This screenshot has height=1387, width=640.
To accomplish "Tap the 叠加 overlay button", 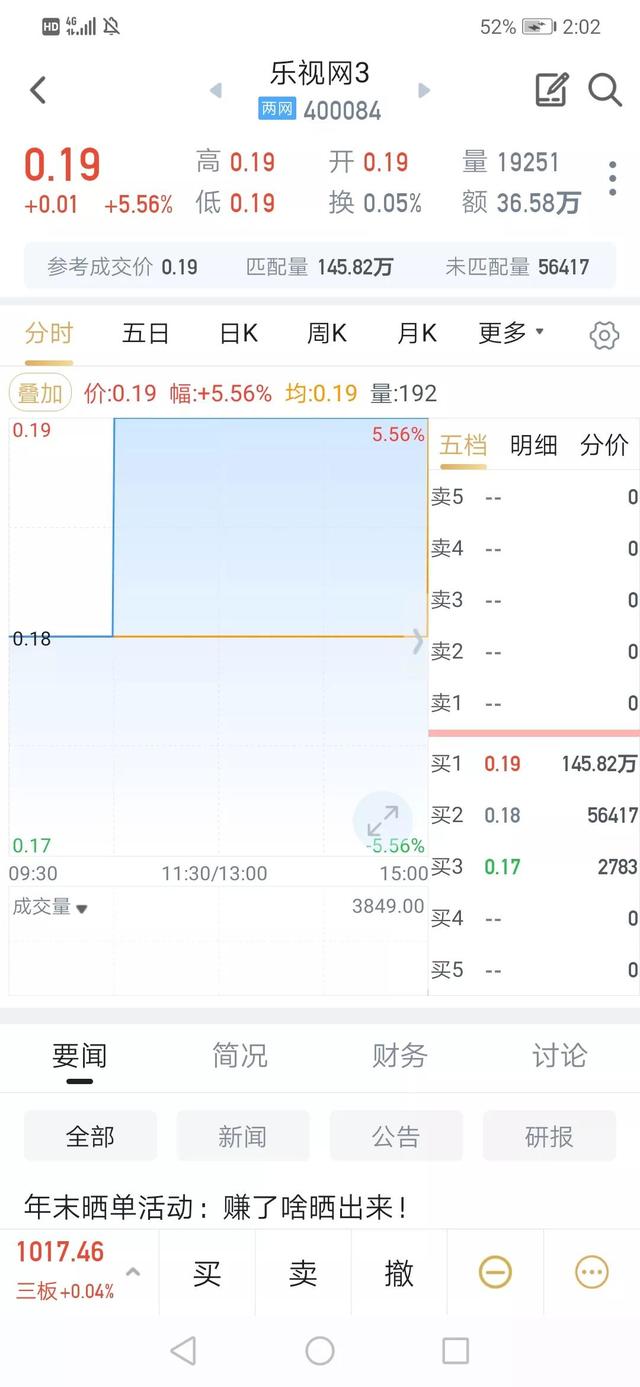I will coord(40,393).
